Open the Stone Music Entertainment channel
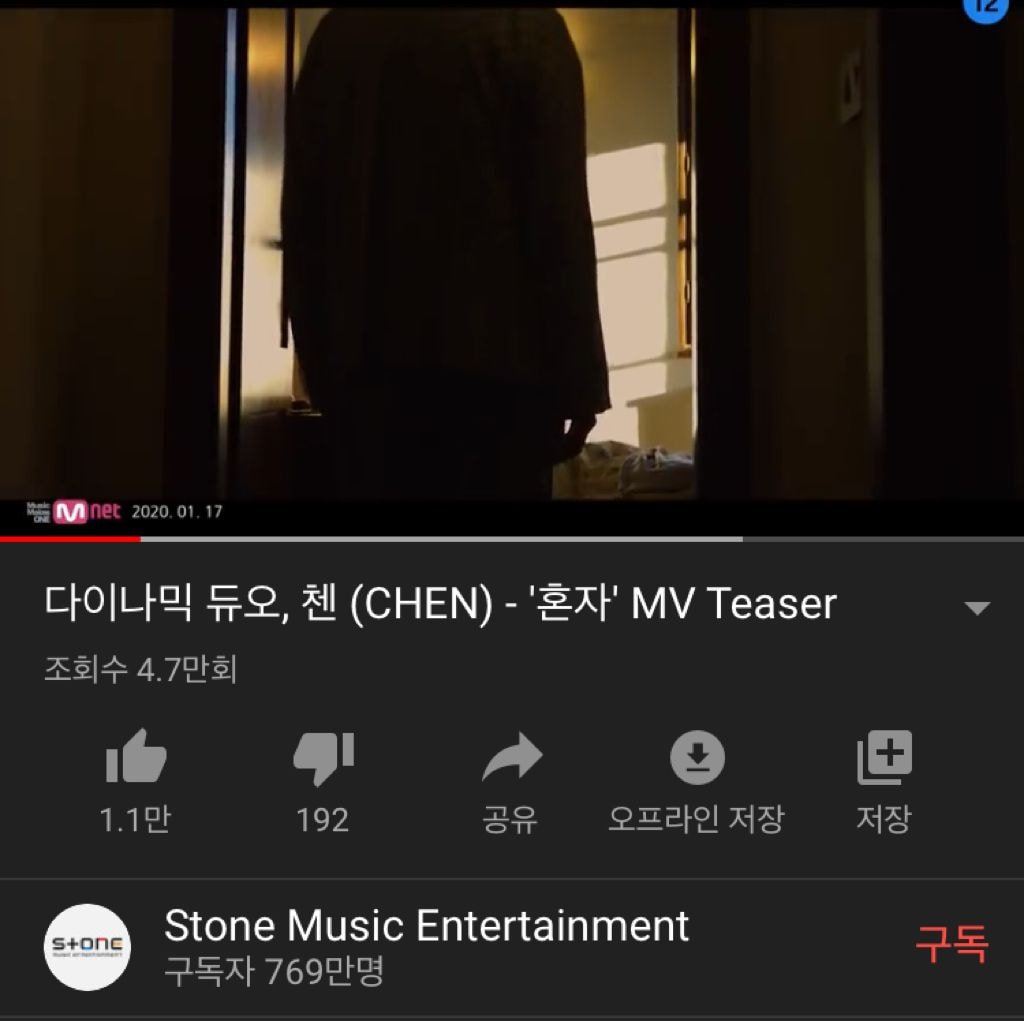 (426, 926)
